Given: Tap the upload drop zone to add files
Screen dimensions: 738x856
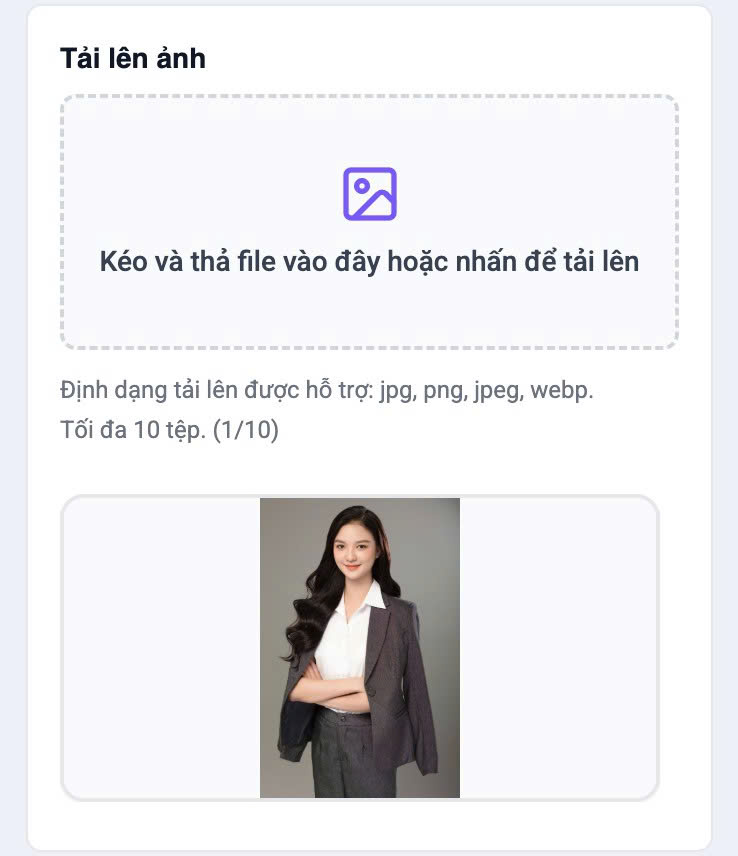Looking at the screenshot, I should coord(369,222).
